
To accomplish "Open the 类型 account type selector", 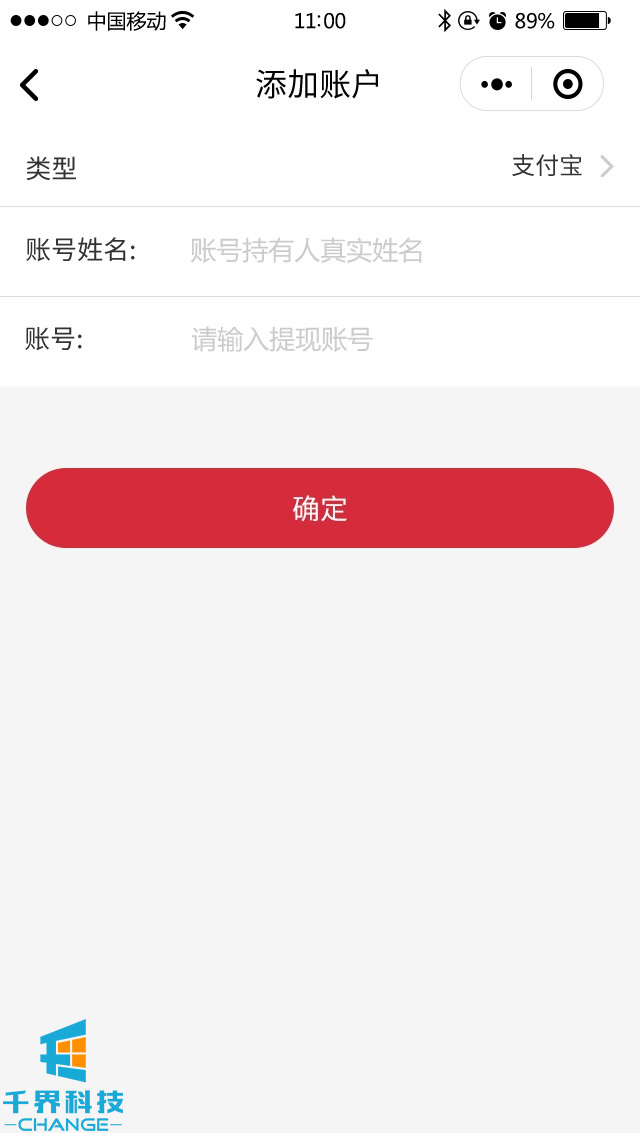I will 560,166.
